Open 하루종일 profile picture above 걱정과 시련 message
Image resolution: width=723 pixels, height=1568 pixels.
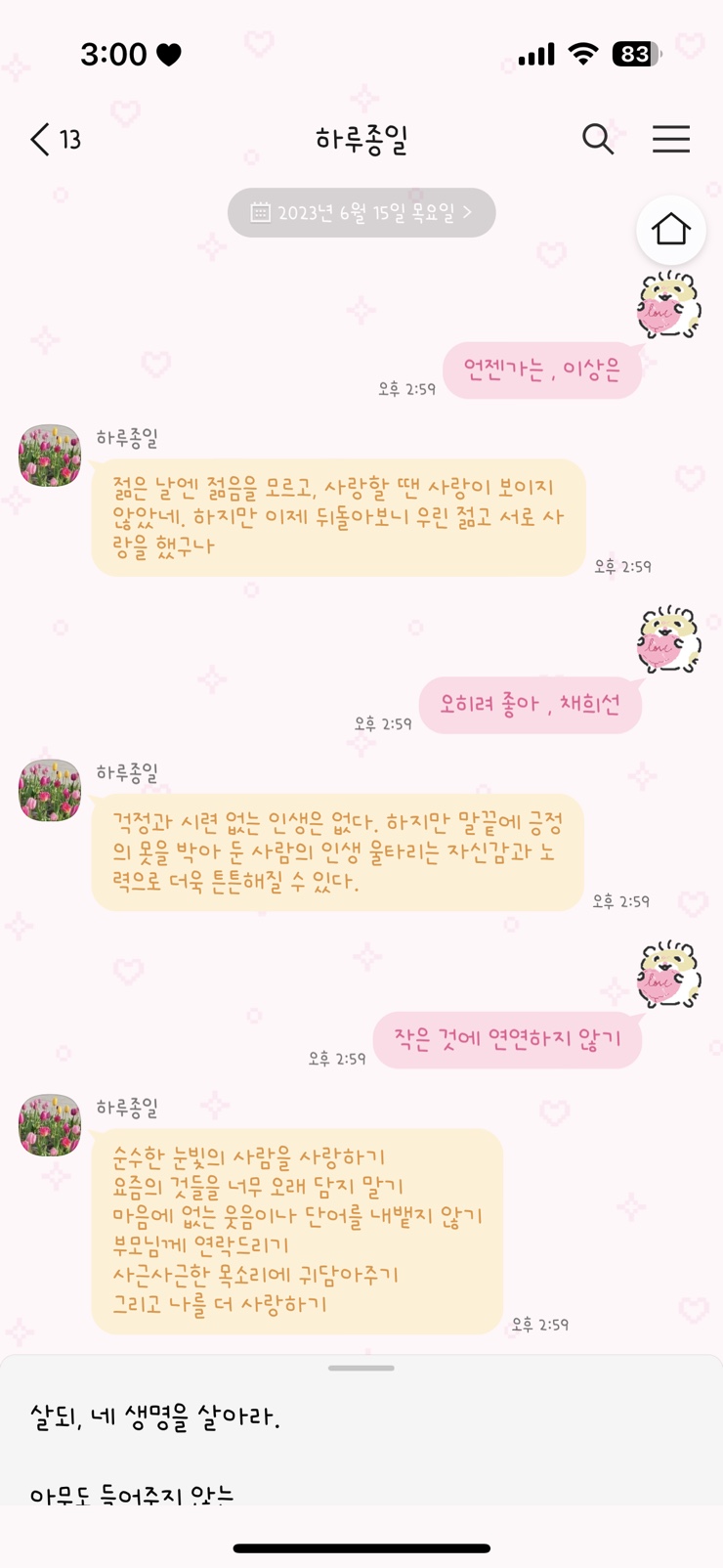(50, 790)
